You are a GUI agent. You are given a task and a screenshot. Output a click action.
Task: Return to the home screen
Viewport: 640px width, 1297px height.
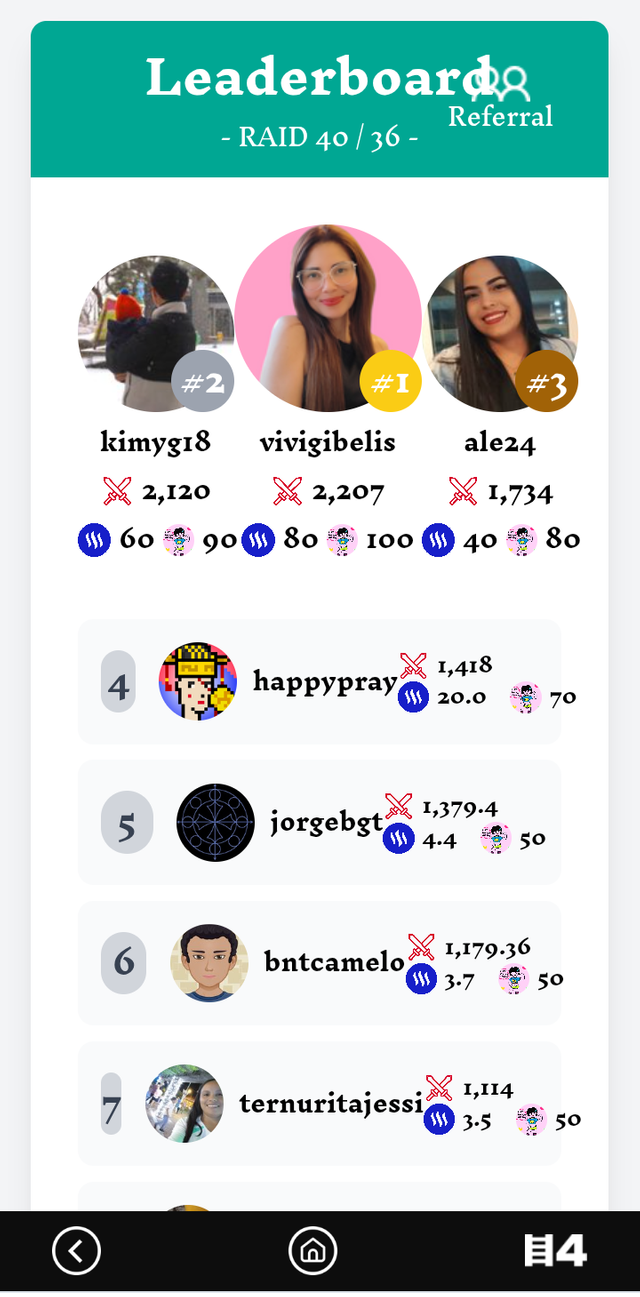313,1250
